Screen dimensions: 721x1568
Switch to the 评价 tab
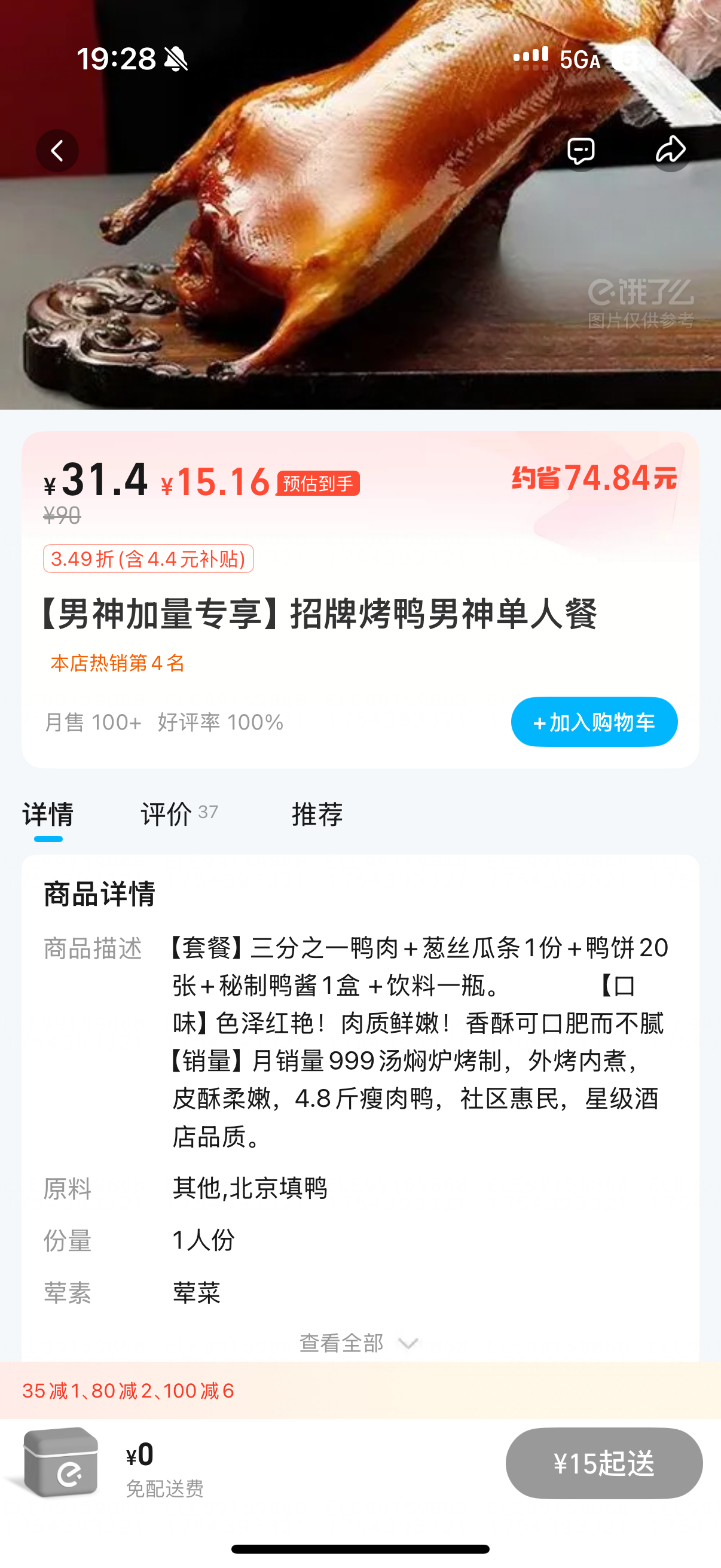tap(179, 814)
